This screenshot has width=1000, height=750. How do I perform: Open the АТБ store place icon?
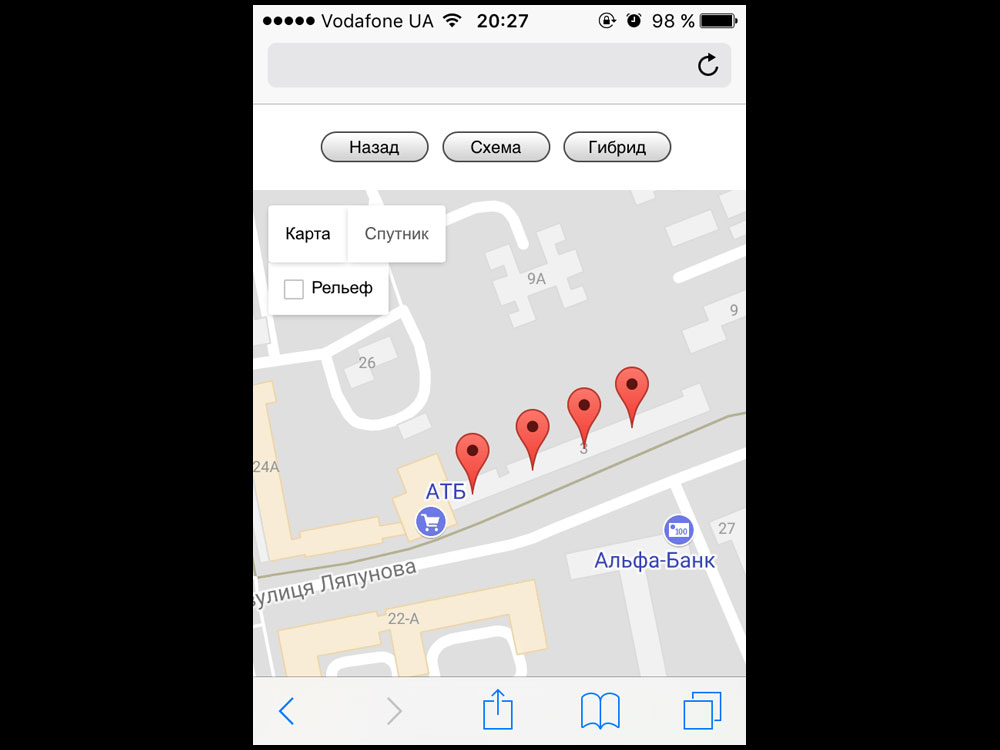click(431, 521)
